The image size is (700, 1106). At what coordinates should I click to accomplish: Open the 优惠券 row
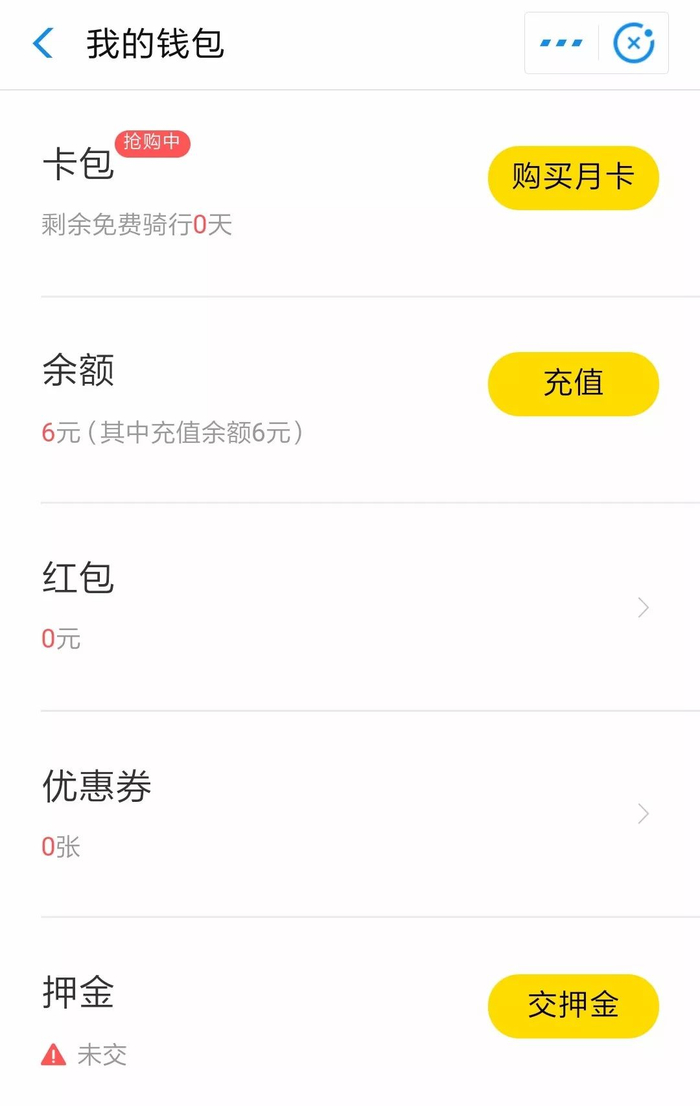[350, 814]
